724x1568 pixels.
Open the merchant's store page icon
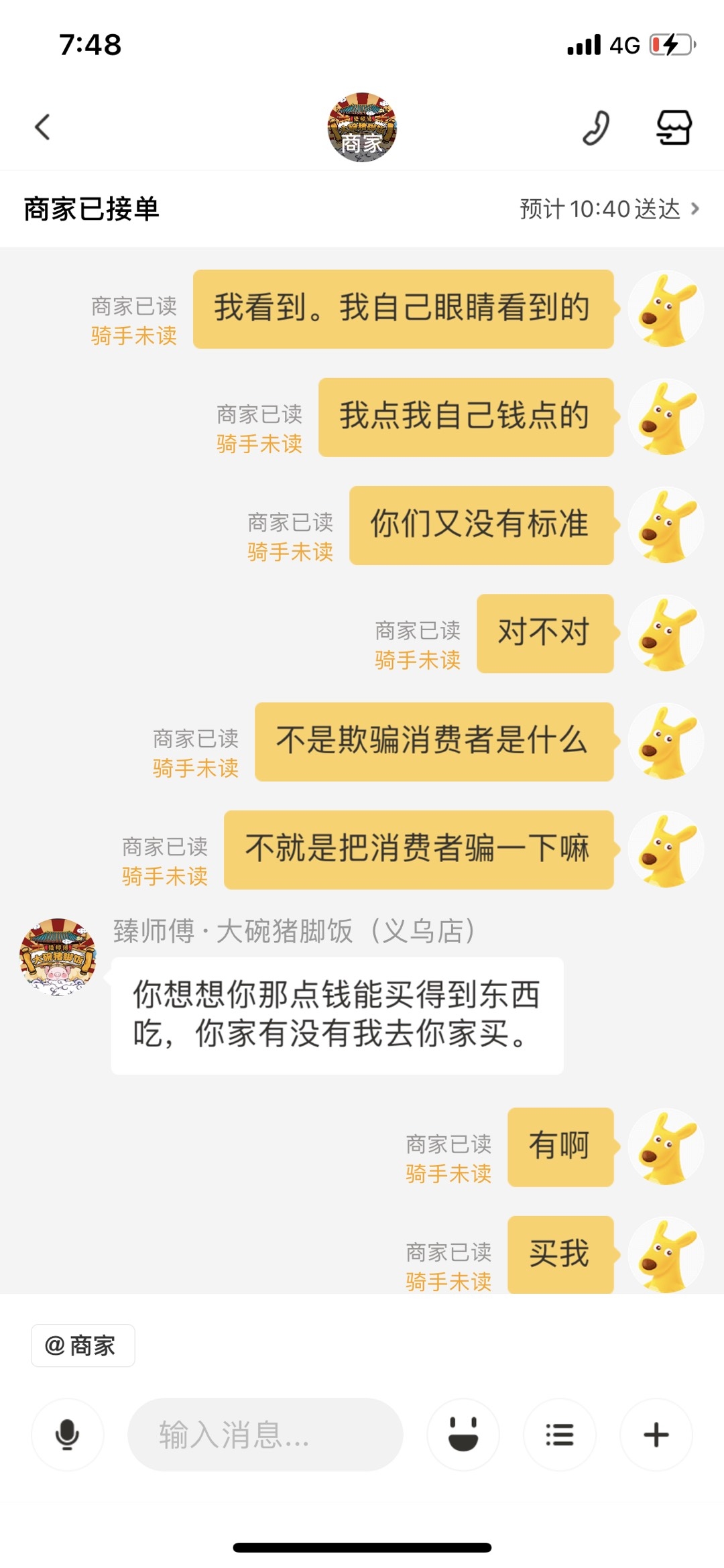pos(673,127)
